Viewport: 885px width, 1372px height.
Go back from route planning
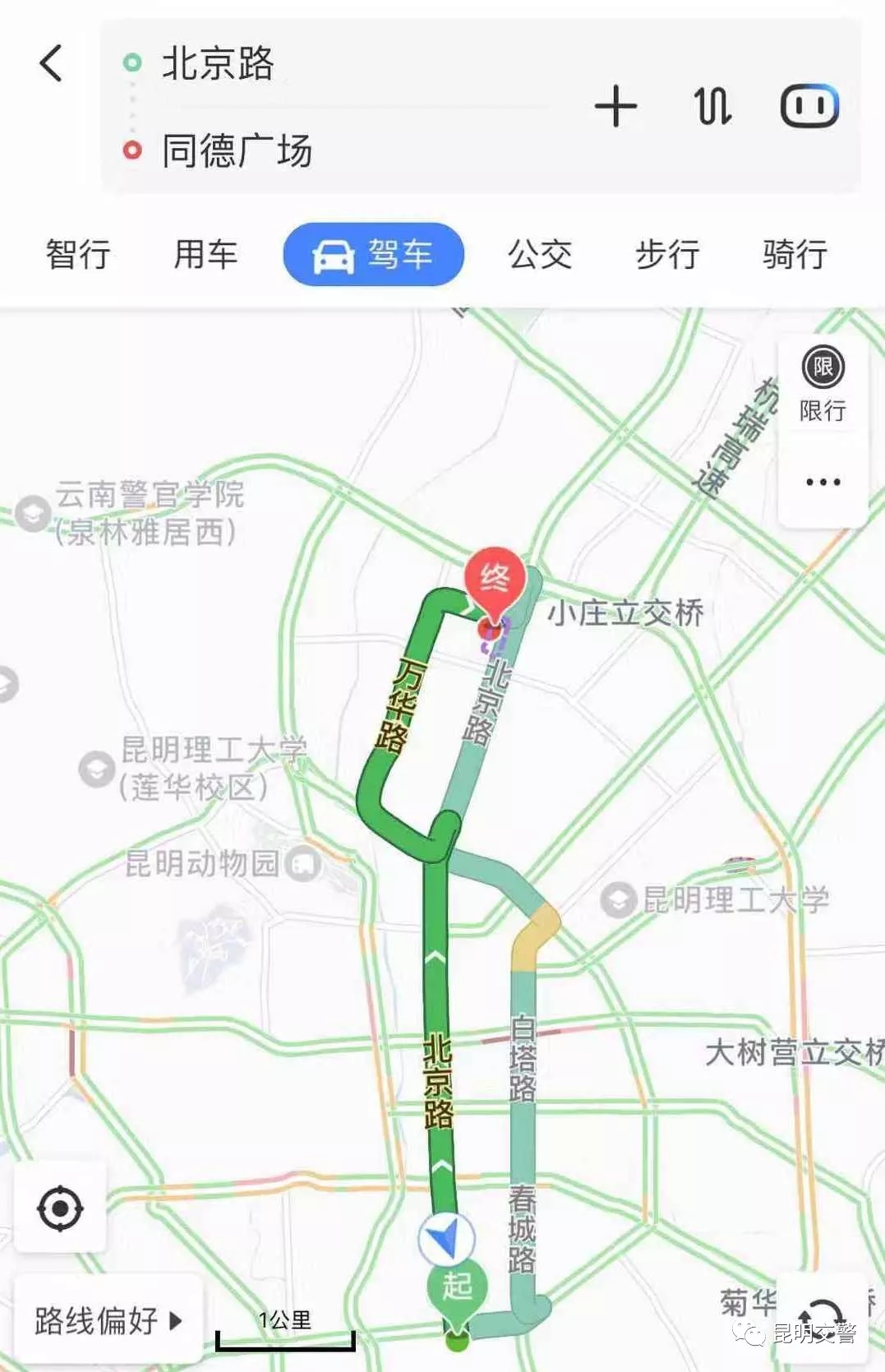pos(51,63)
